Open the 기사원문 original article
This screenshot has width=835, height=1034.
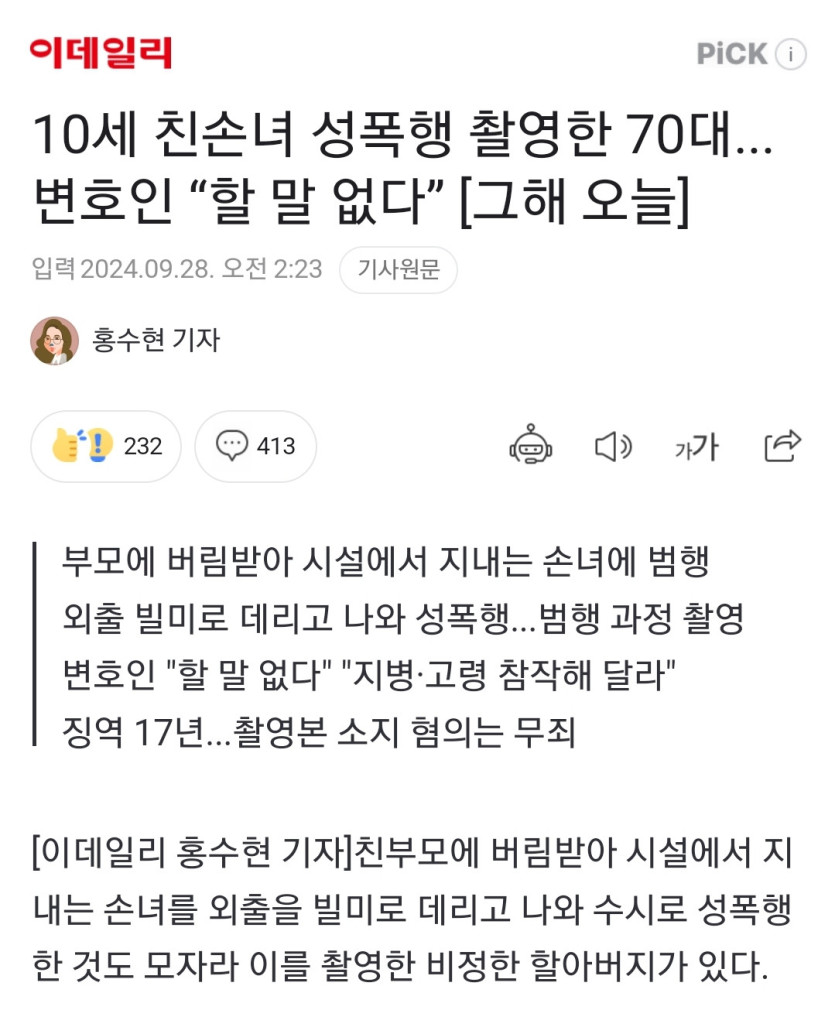pyautogui.click(x=398, y=270)
